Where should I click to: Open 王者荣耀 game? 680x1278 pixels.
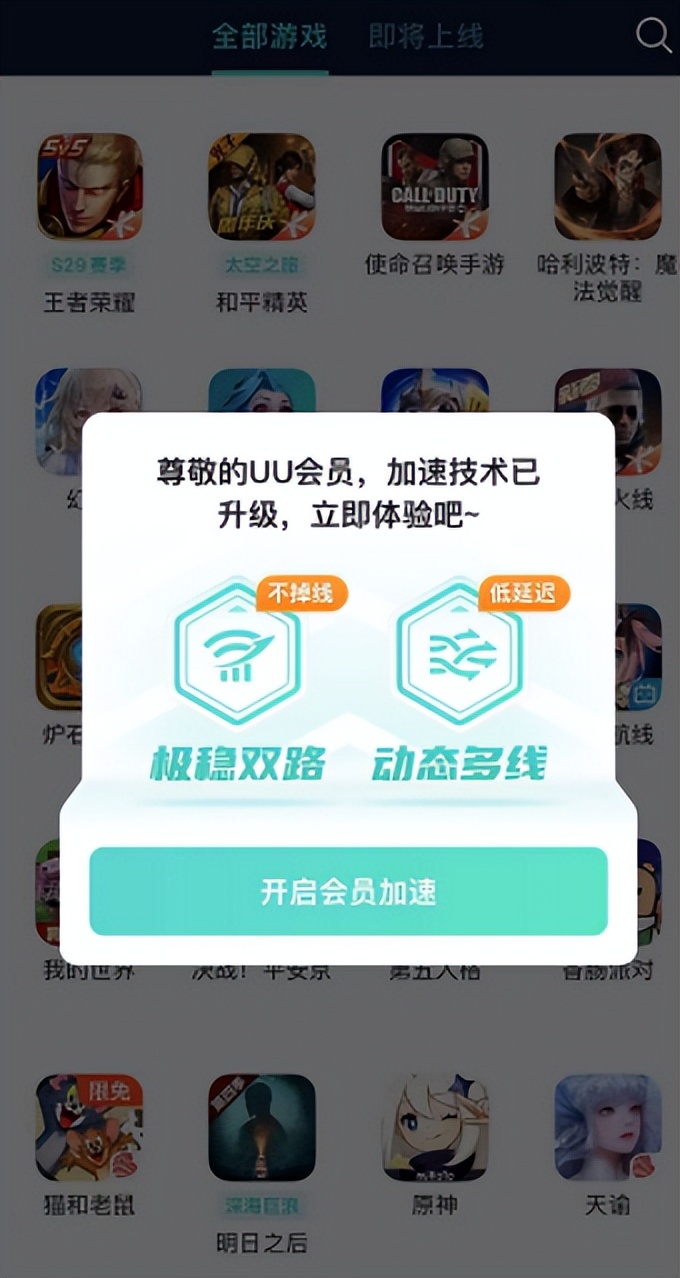pos(89,187)
